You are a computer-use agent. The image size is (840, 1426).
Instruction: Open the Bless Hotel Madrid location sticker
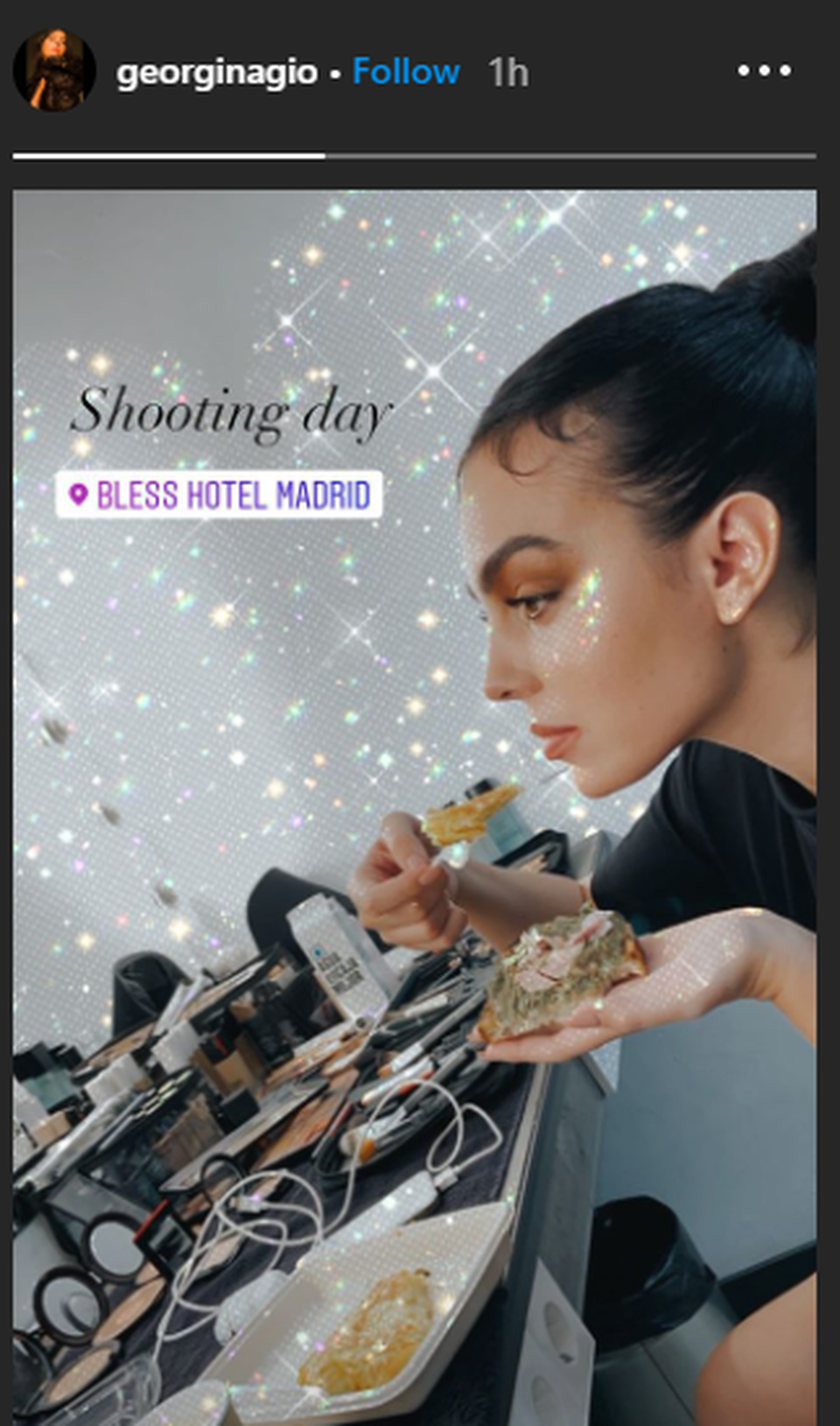click(x=219, y=495)
